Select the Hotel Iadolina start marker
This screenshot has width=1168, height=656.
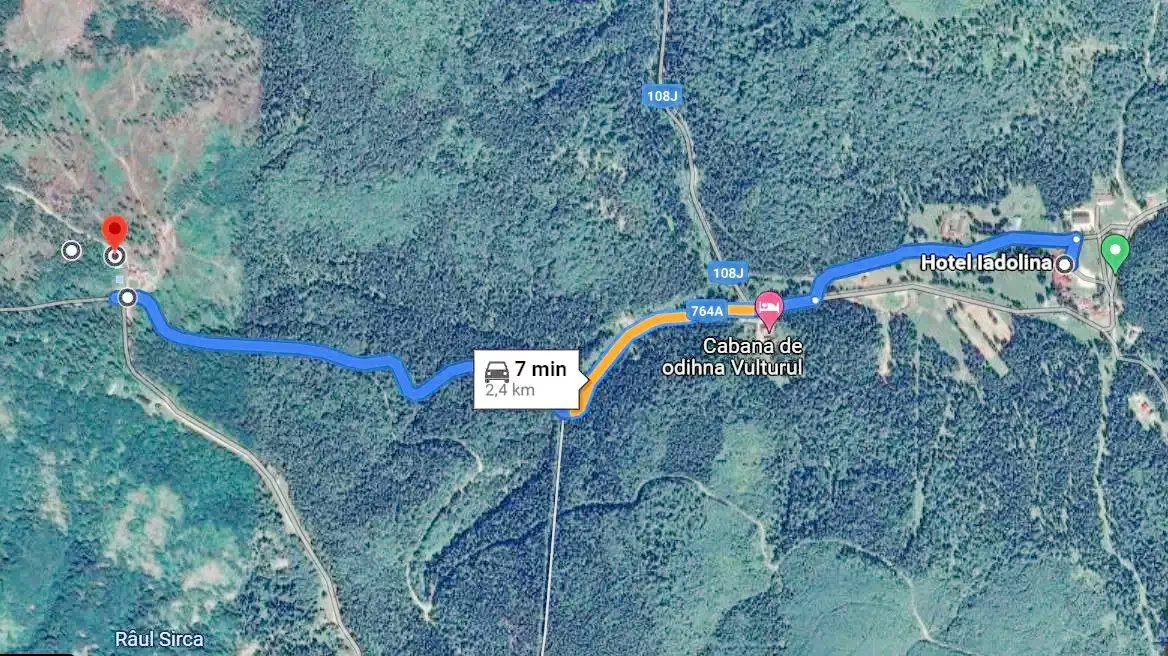[x=1065, y=264]
